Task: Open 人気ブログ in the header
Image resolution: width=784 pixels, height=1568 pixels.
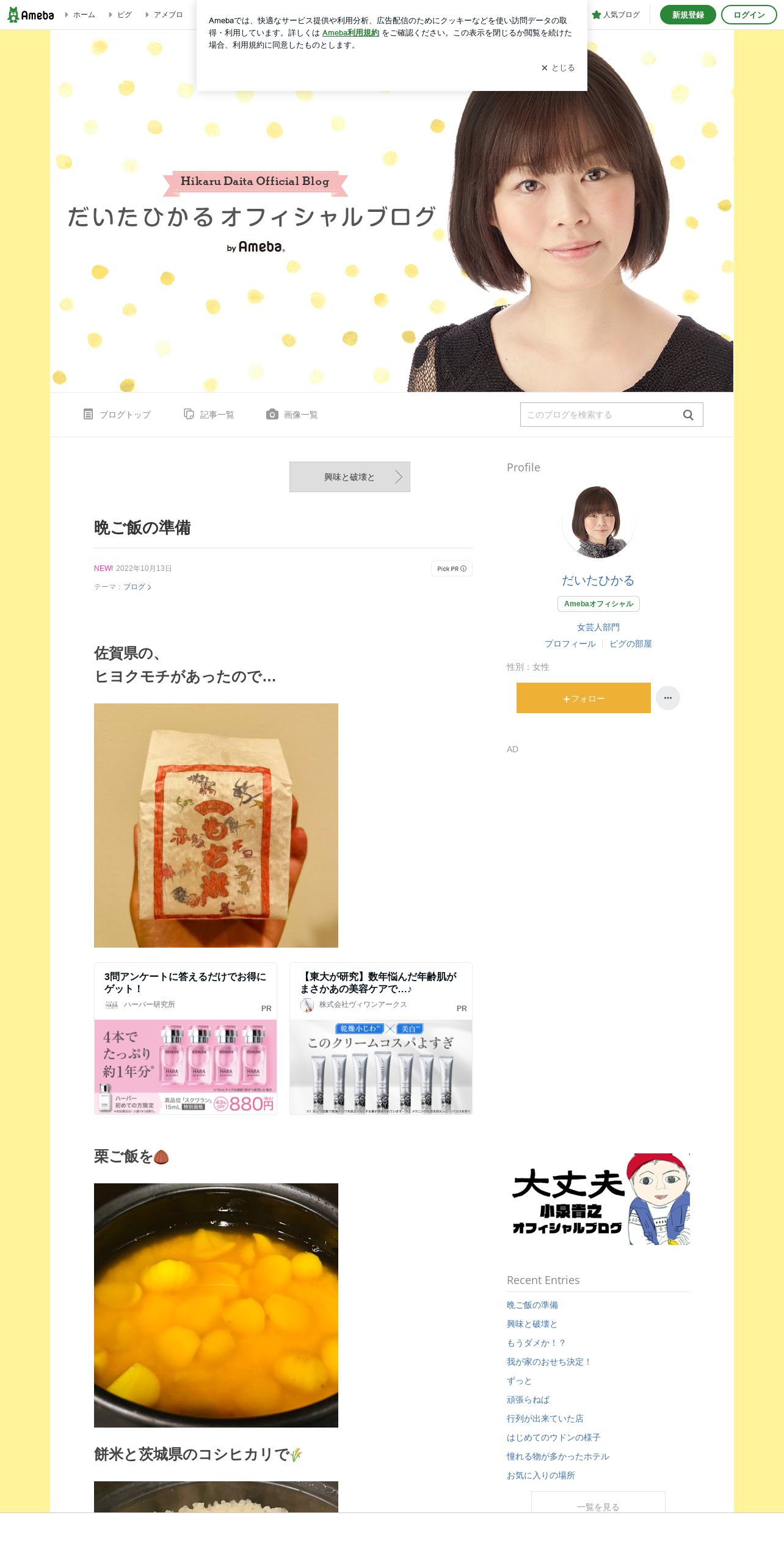Action: pos(615,15)
